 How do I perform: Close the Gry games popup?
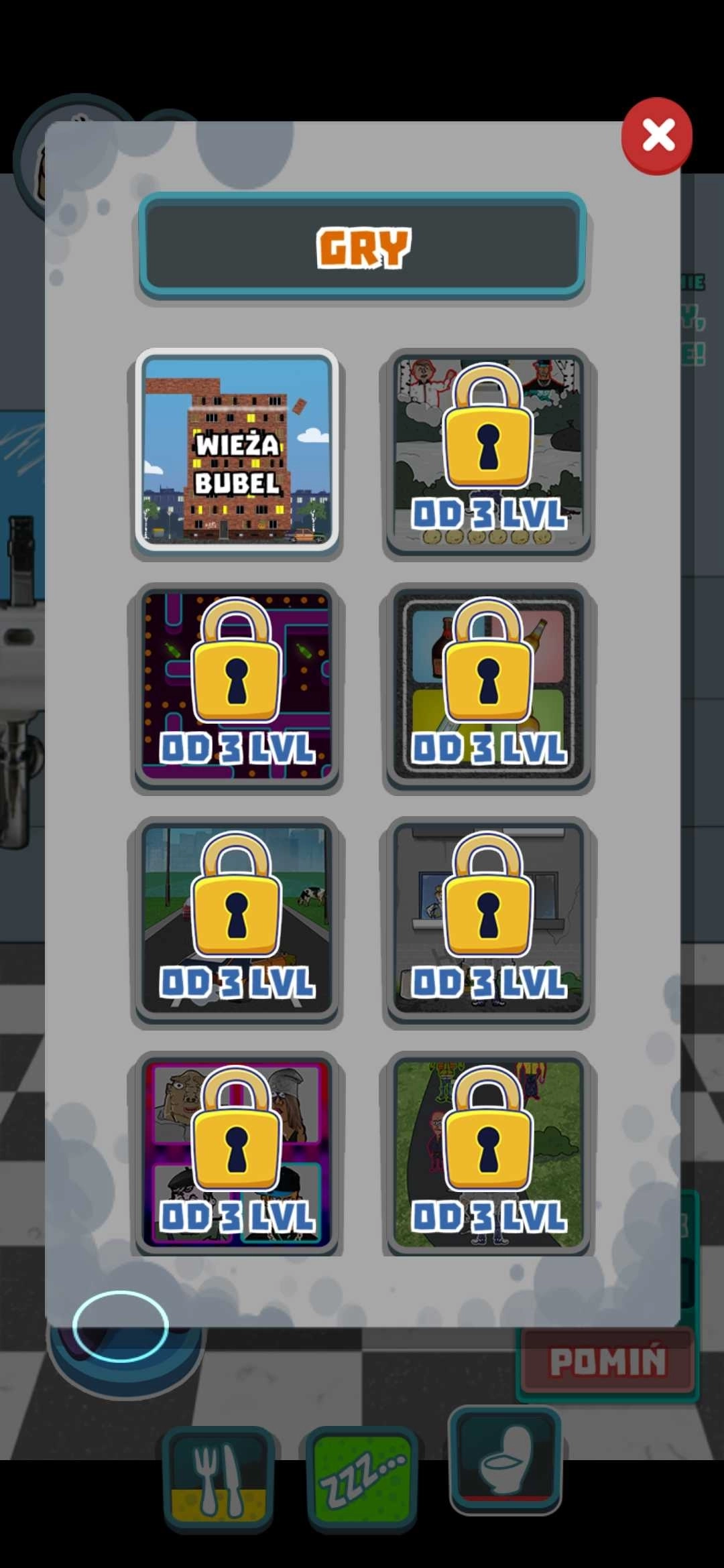657,136
